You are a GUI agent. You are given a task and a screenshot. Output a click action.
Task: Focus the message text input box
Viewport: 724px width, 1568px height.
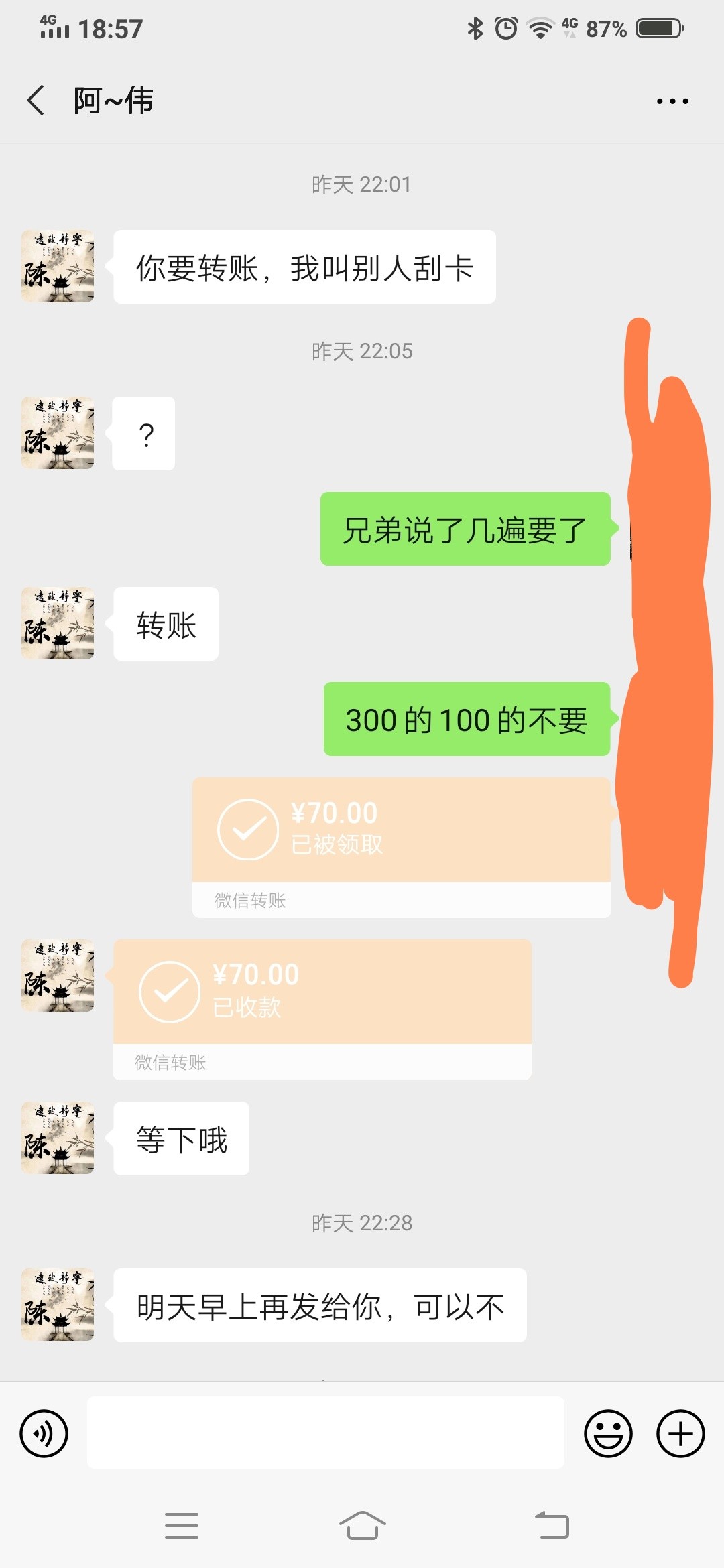pos(325,1433)
